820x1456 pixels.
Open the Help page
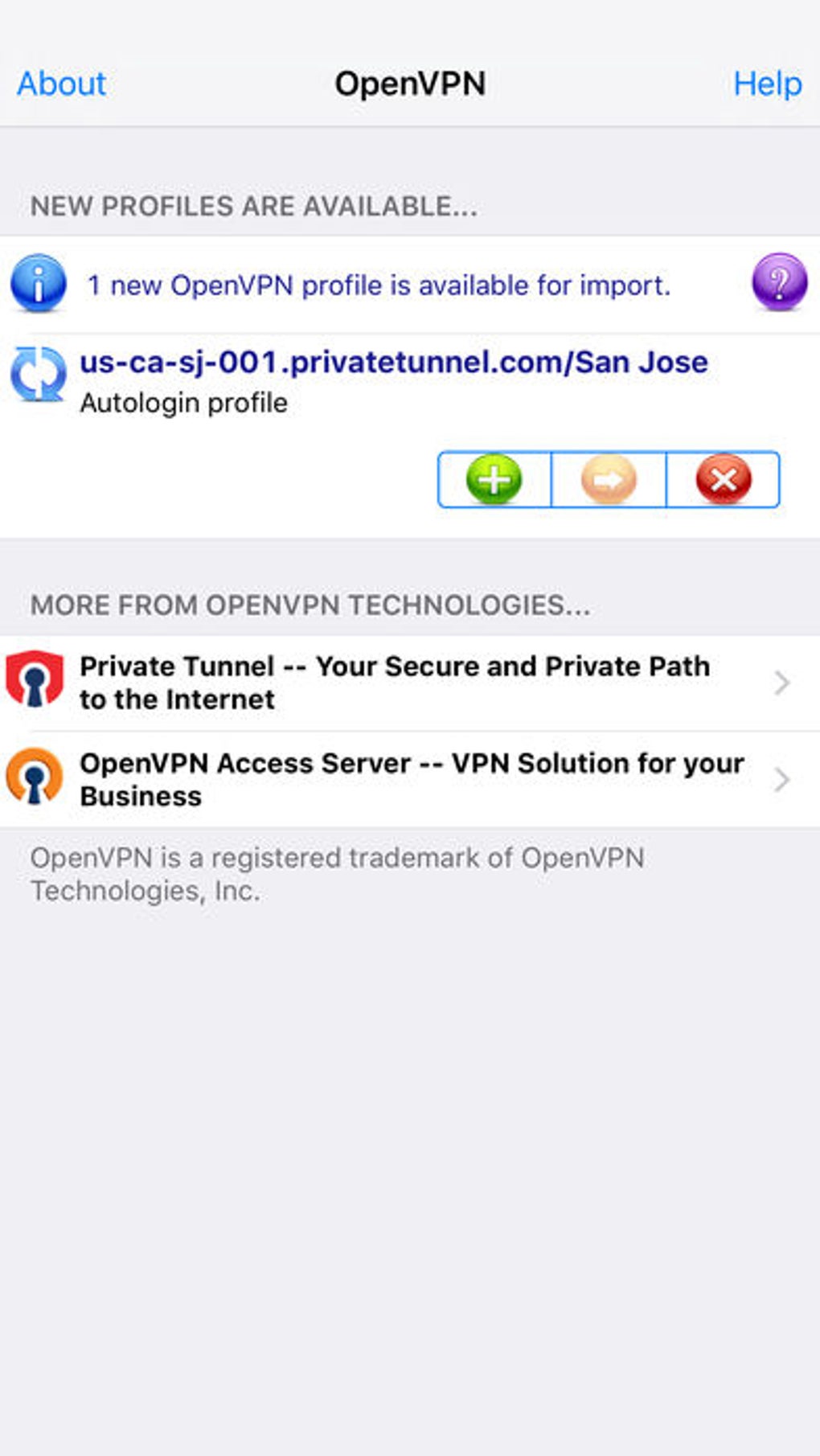pyautogui.click(x=765, y=83)
